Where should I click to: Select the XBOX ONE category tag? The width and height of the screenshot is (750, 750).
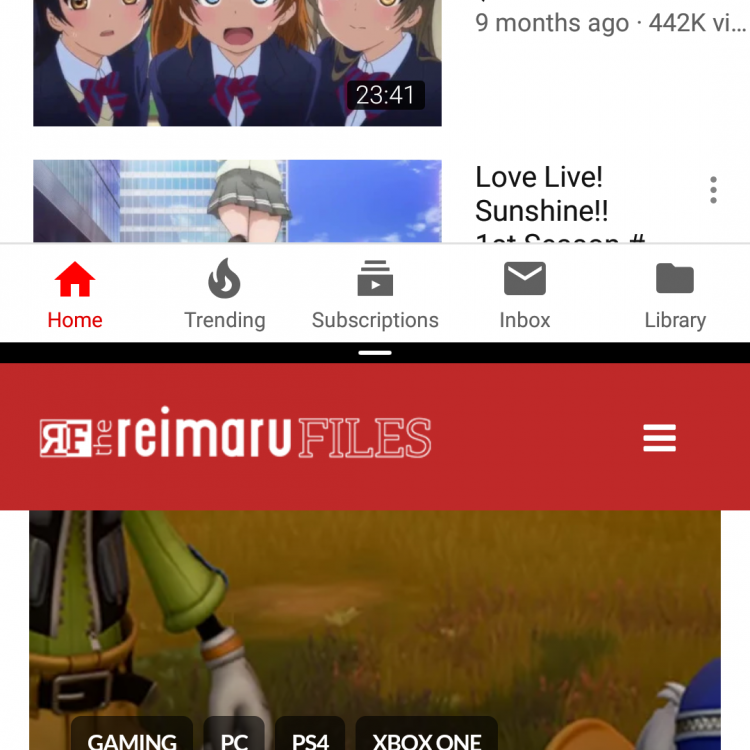pyautogui.click(x=426, y=738)
